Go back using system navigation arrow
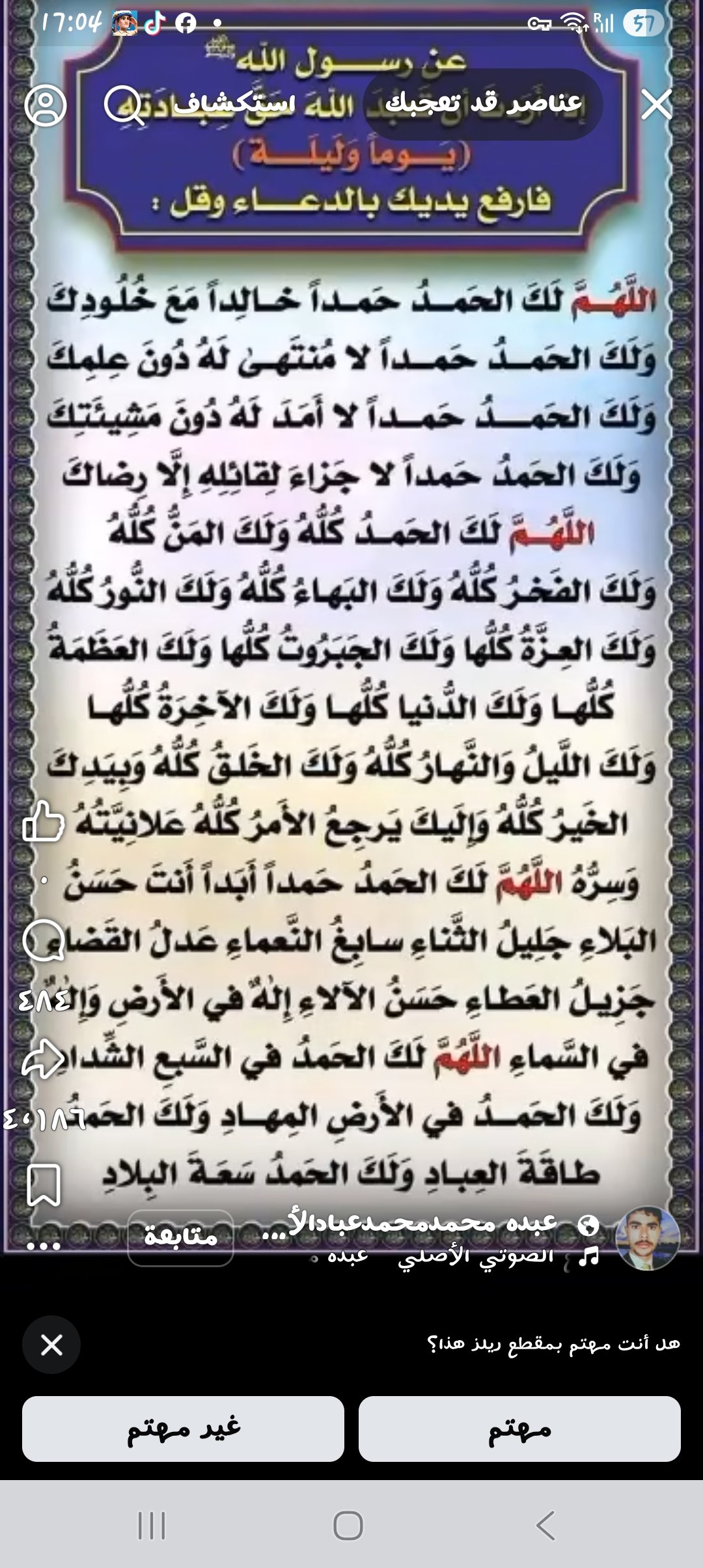 click(x=544, y=1526)
